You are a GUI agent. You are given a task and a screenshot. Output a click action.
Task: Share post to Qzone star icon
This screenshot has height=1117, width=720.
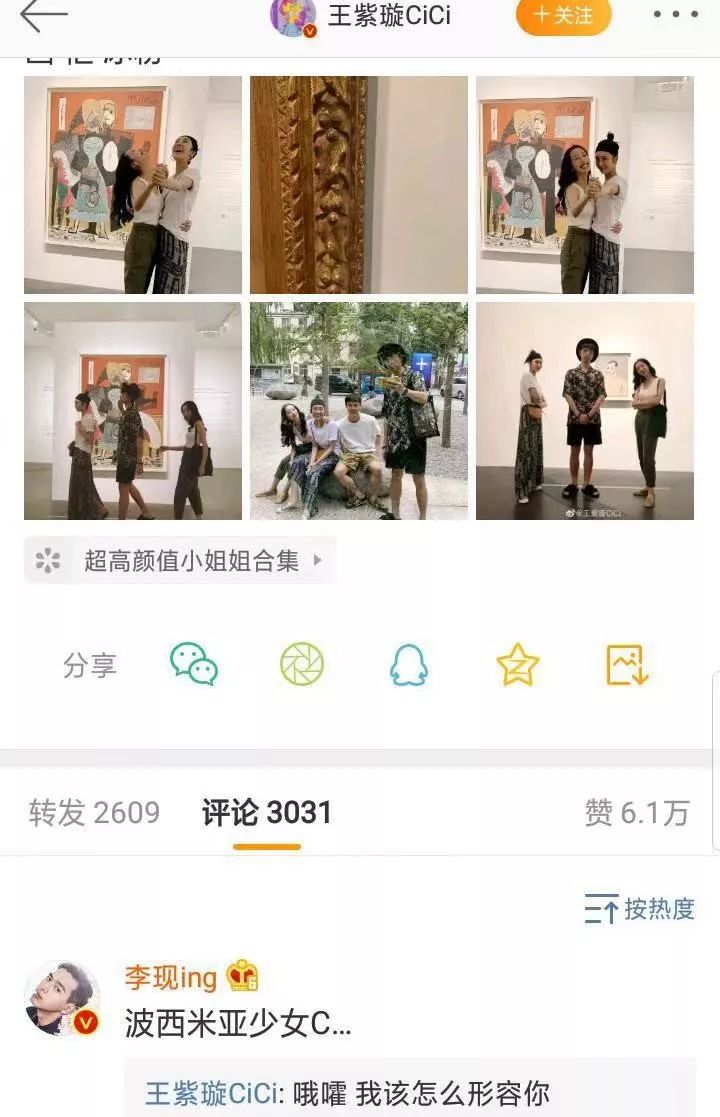[517, 665]
